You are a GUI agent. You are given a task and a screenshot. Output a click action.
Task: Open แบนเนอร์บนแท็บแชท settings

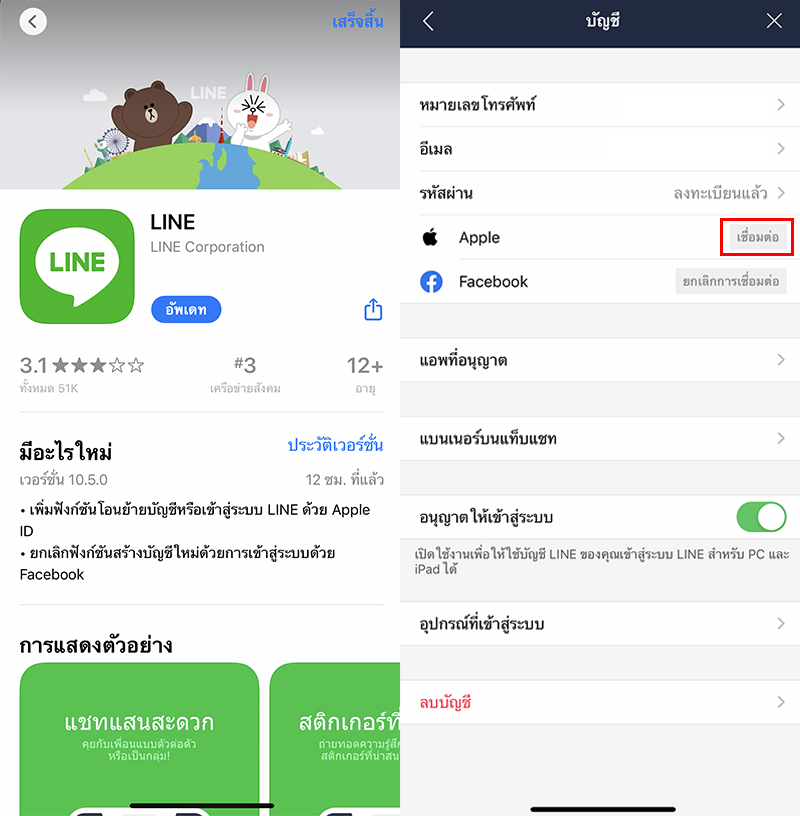[x=600, y=438]
